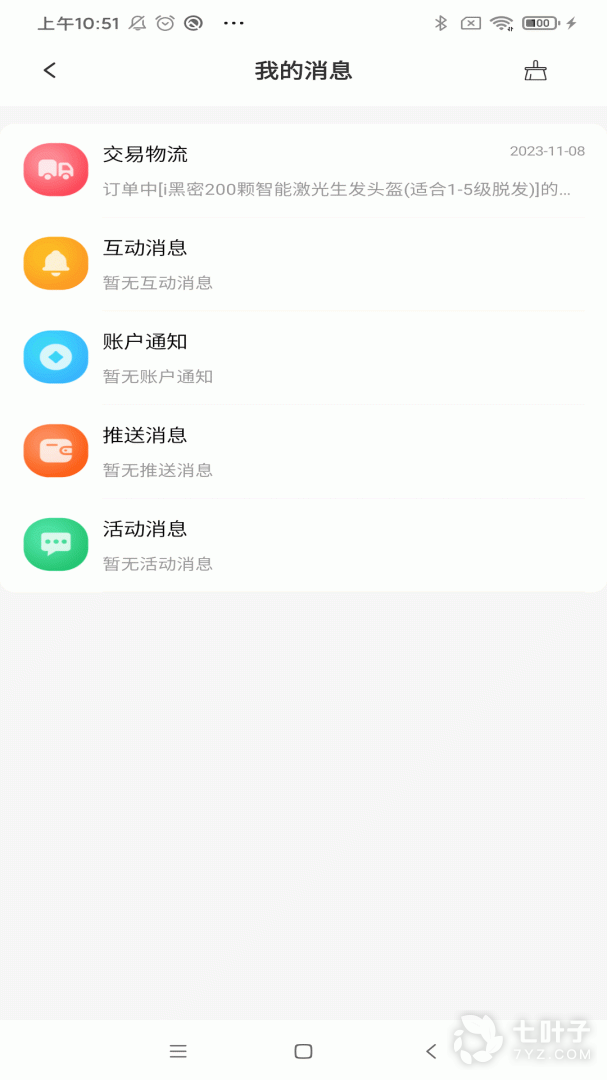
Task: Open 推送消息 row
Action: pyautogui.click(x=303, y=451)
